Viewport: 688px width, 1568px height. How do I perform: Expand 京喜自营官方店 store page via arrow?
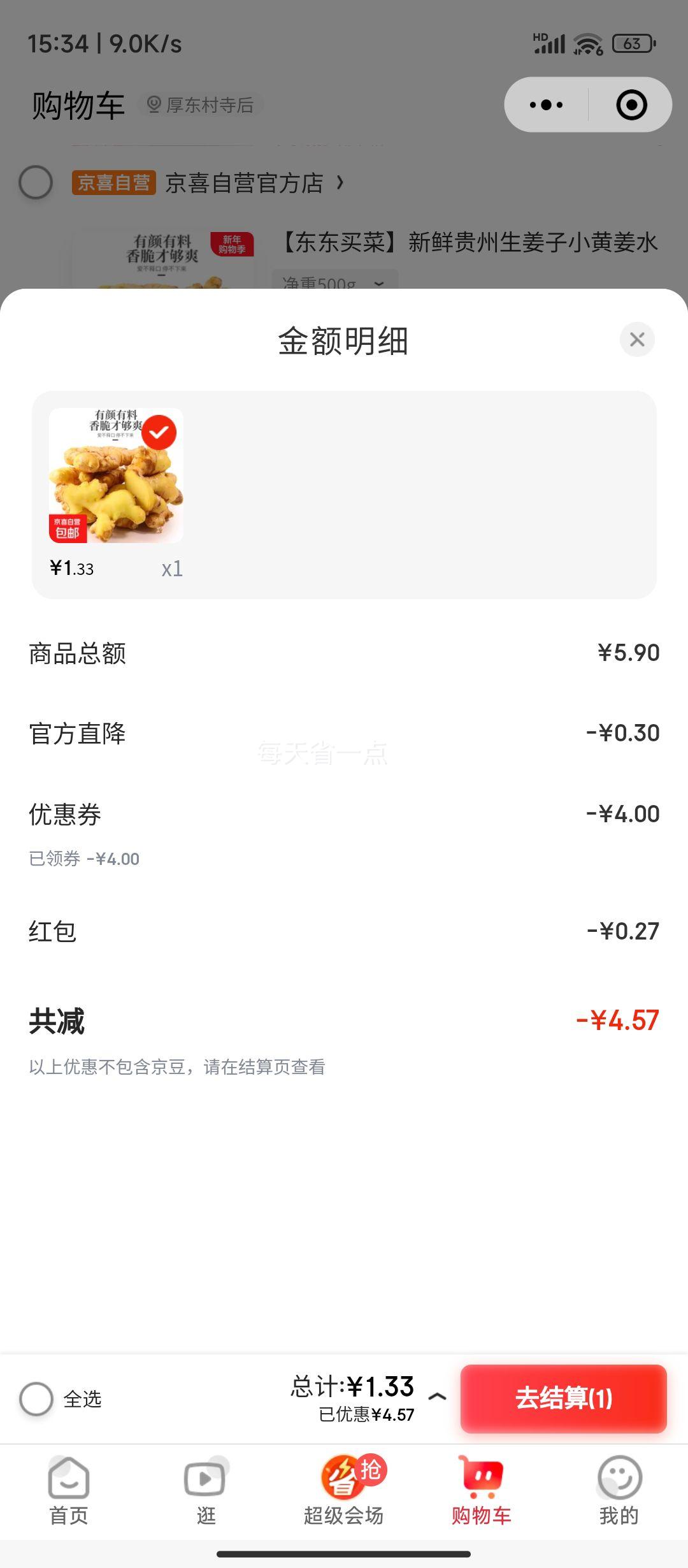[x=340, y=183]
